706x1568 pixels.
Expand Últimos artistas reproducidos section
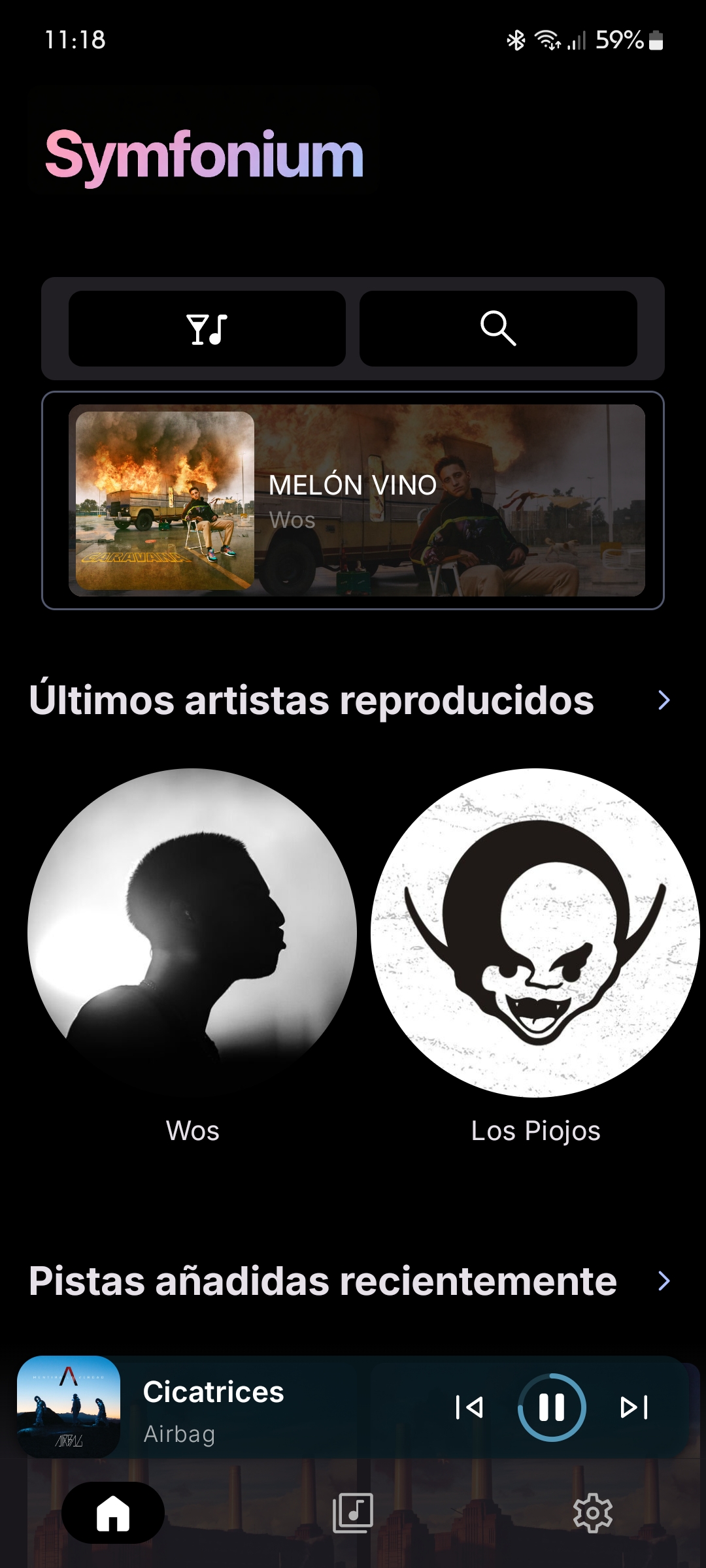click(664, 700)
